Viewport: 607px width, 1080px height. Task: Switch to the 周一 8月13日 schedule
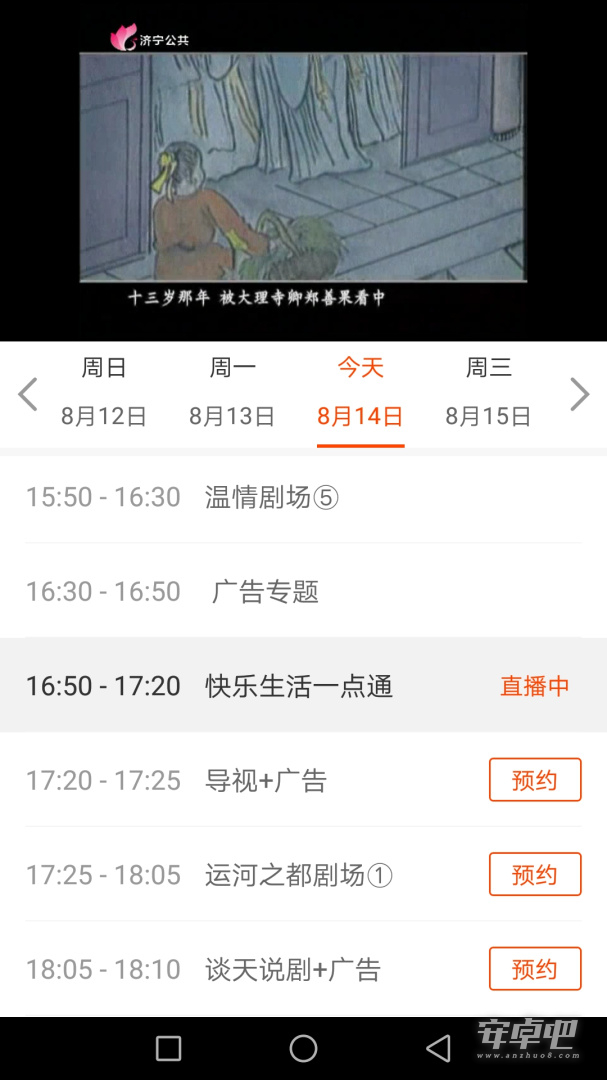tap(232, 393)
